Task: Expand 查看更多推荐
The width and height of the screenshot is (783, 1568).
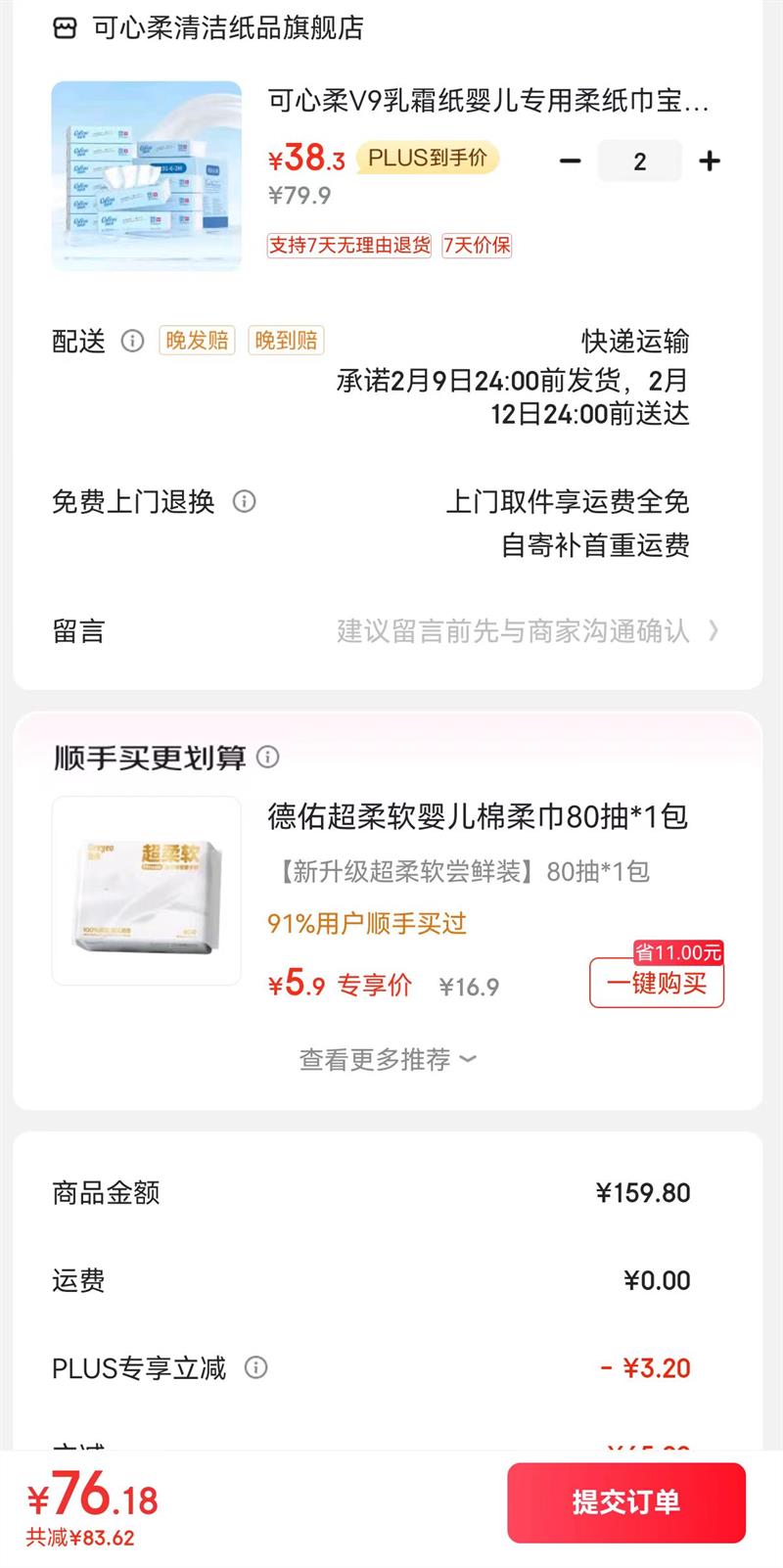Action: (x=388, y=1060)
